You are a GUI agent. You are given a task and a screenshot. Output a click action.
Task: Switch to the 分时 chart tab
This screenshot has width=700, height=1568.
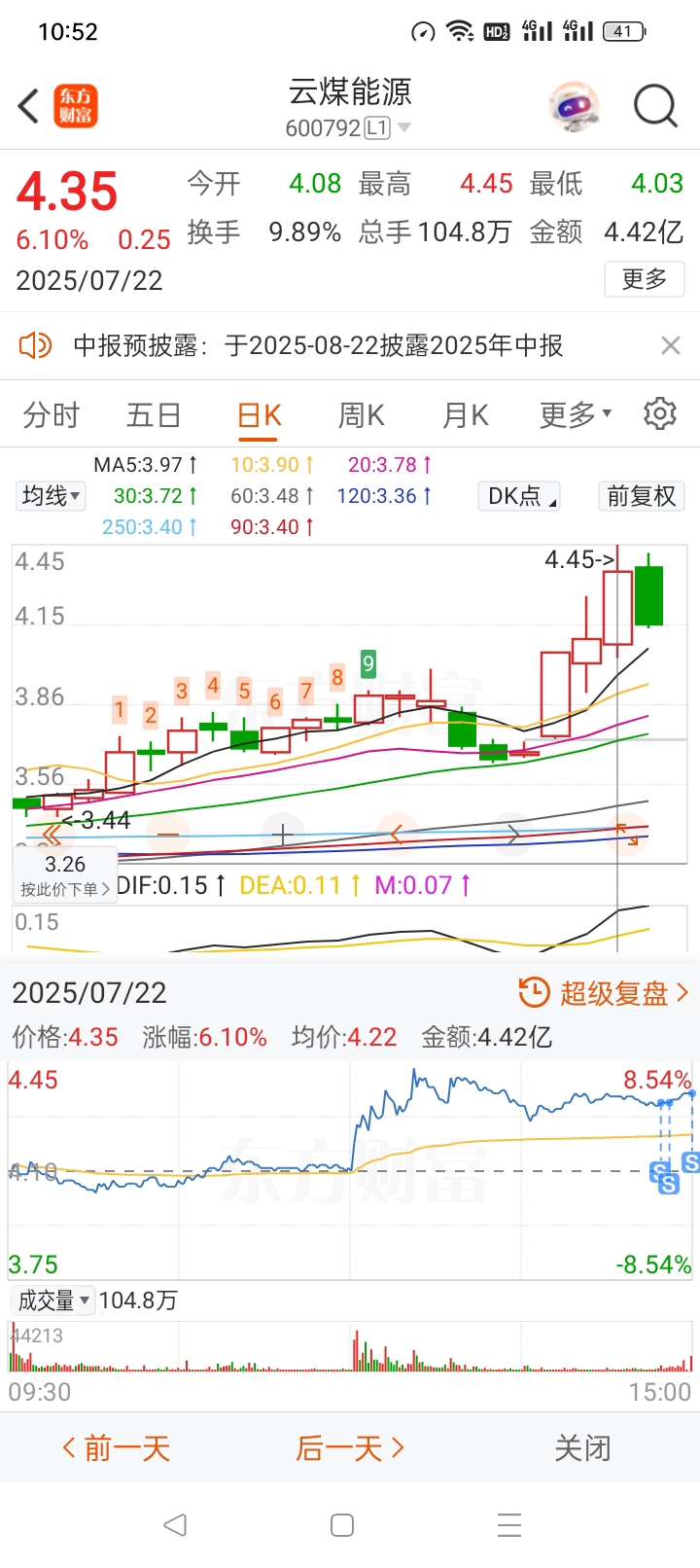tap(51, 415)
